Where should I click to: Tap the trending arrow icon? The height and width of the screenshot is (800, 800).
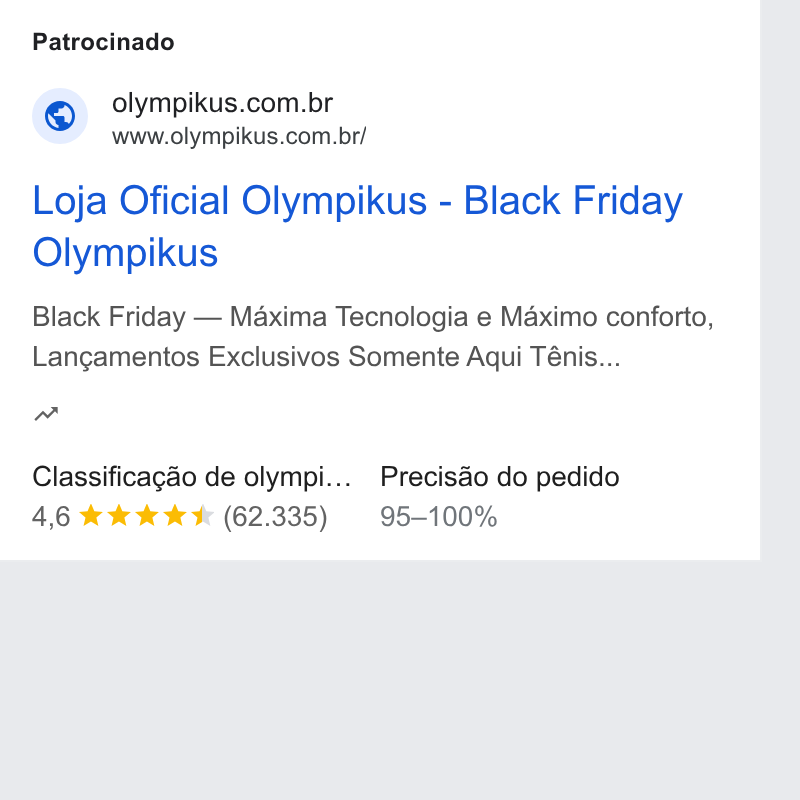(46, 414)
